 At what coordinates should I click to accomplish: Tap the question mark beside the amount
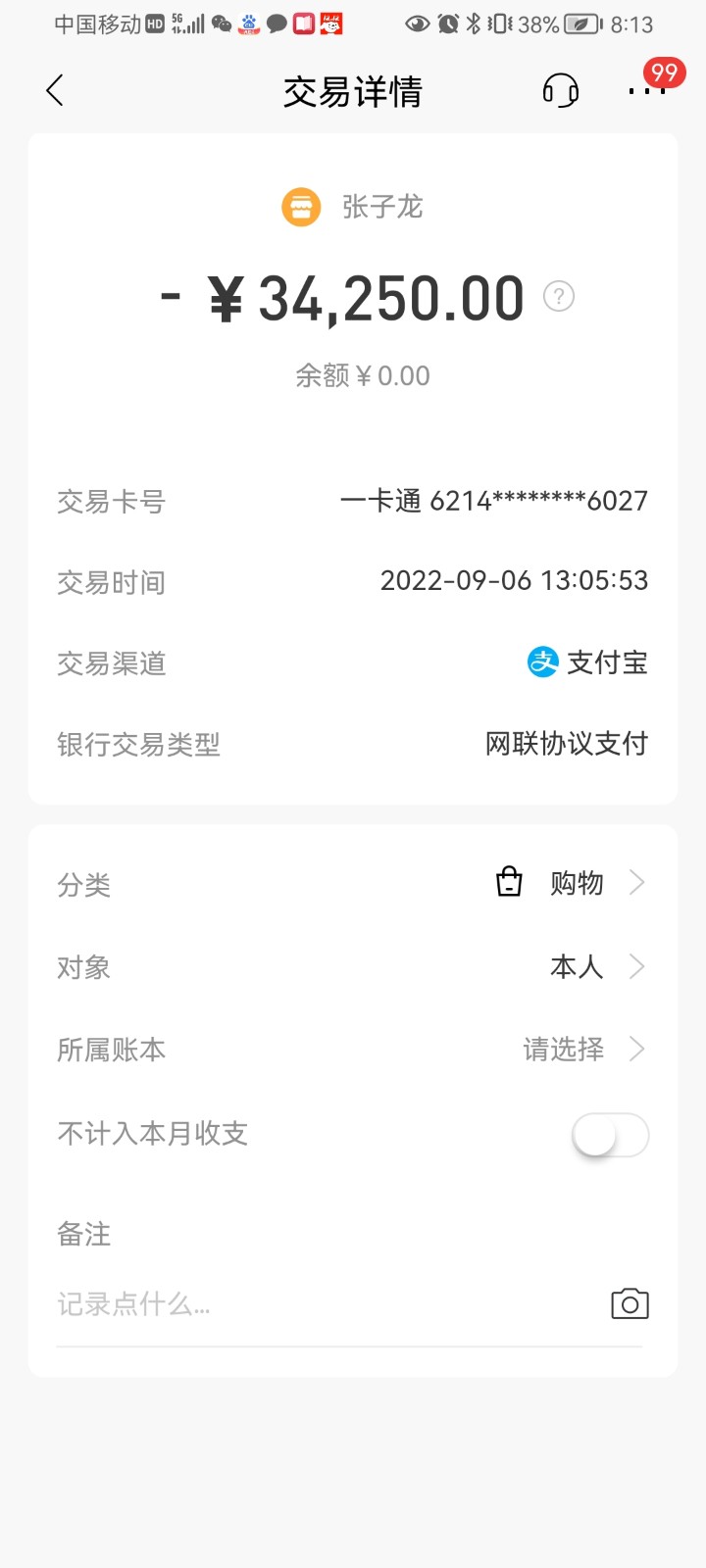(x=559, y=296)
